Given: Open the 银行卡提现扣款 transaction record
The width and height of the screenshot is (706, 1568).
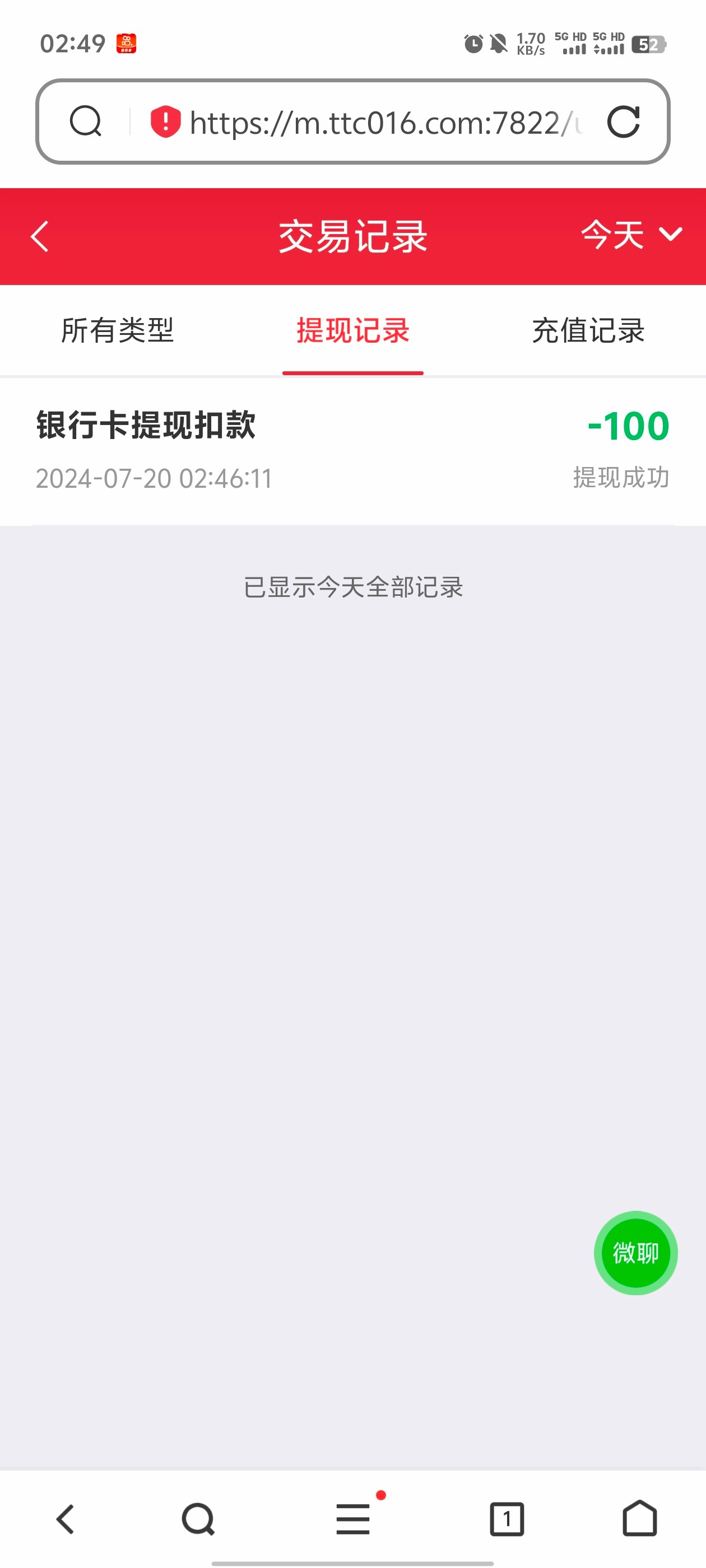Looking at the screenshot, I should click(352, 450).
